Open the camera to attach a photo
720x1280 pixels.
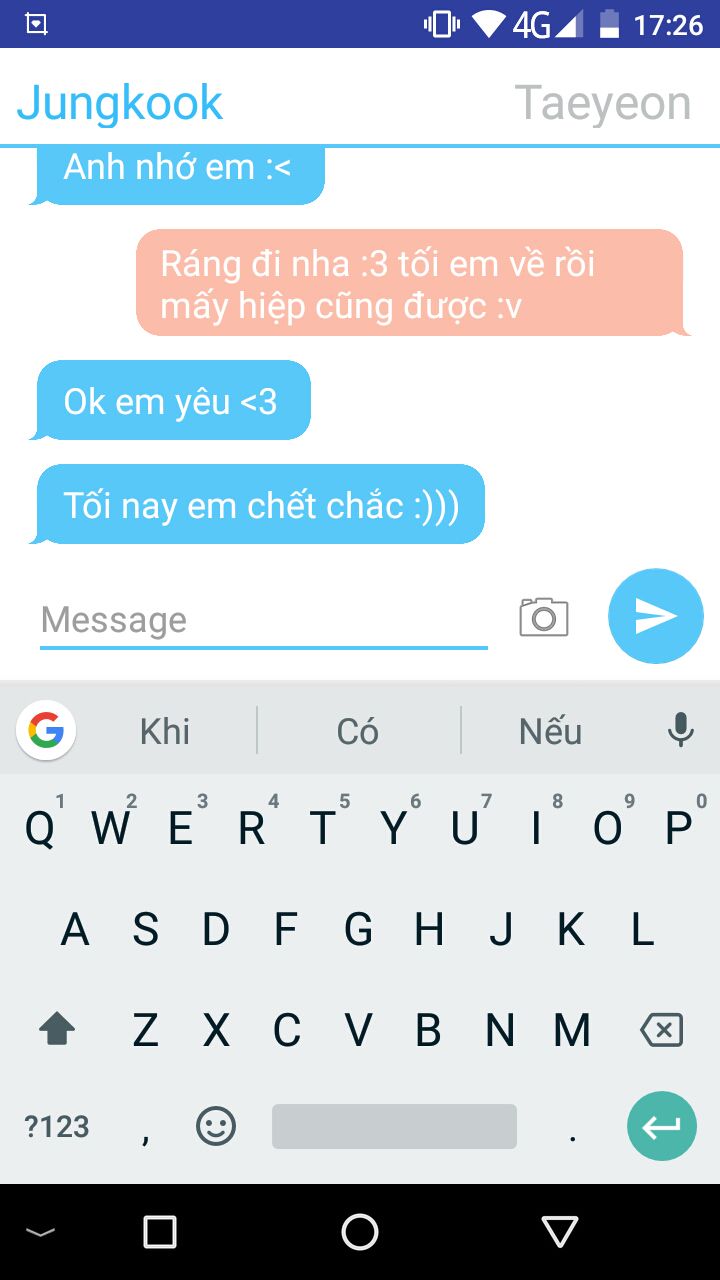(x=544, y=617)
